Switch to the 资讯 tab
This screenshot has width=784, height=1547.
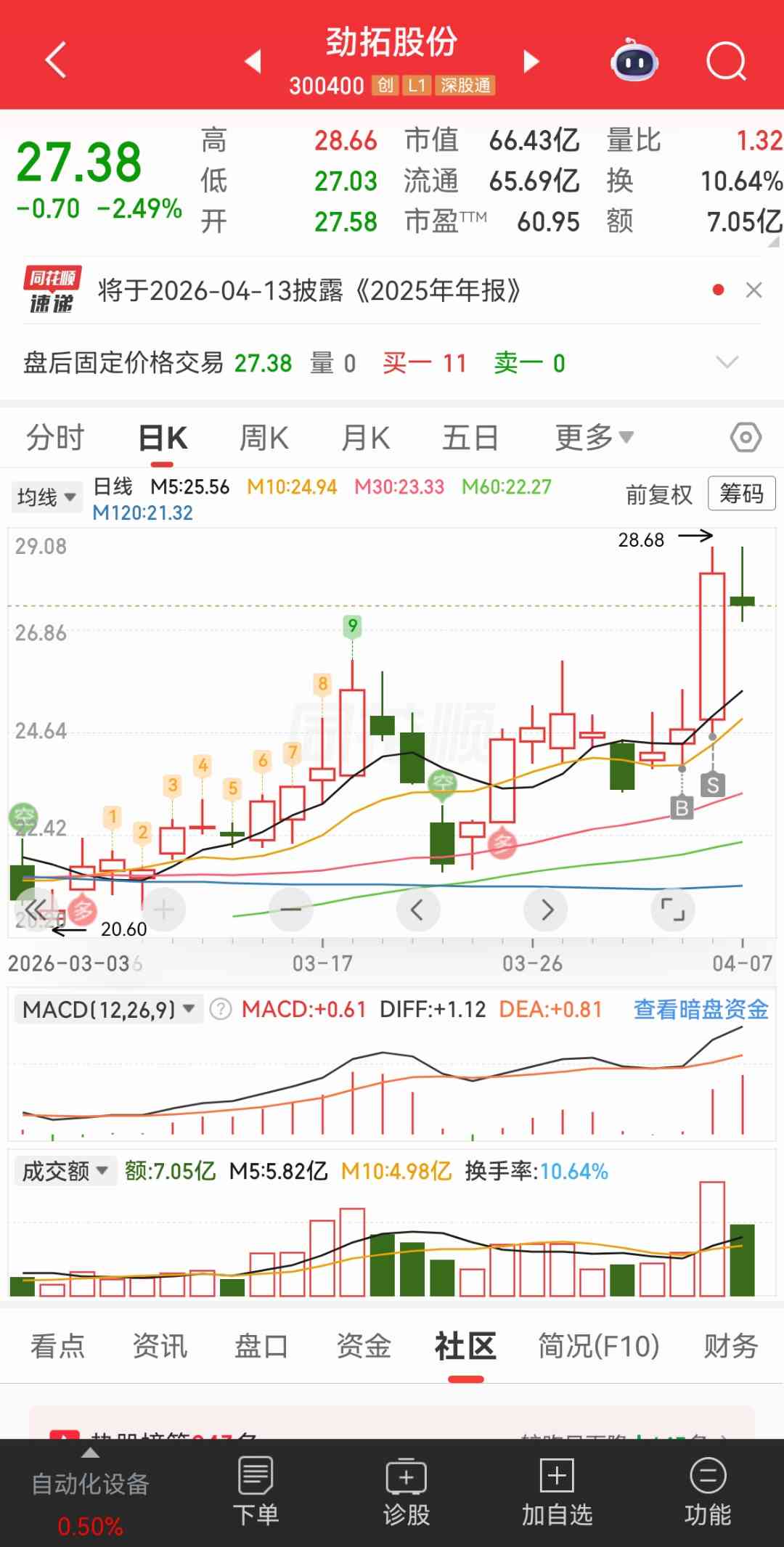point(160,1346)
